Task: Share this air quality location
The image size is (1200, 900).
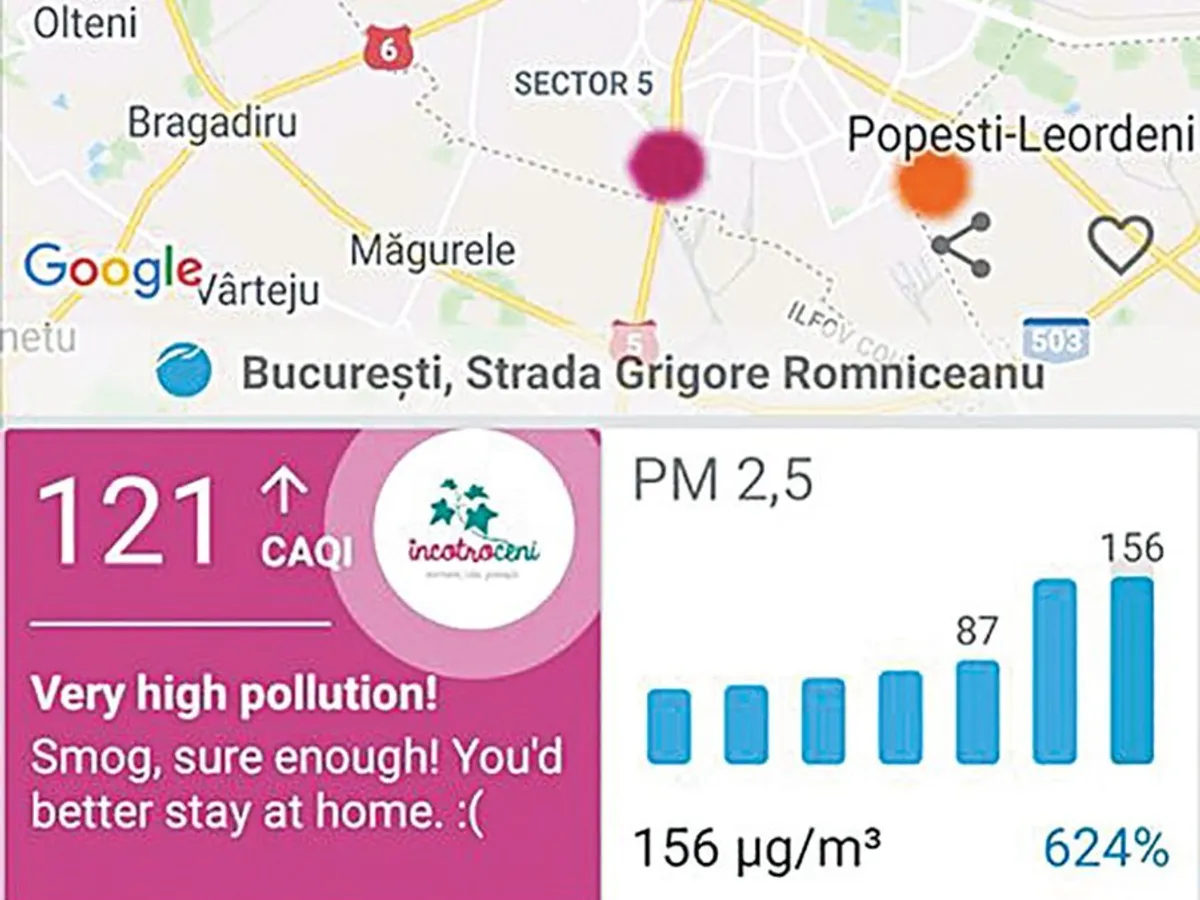Action: tap(961, 245)
